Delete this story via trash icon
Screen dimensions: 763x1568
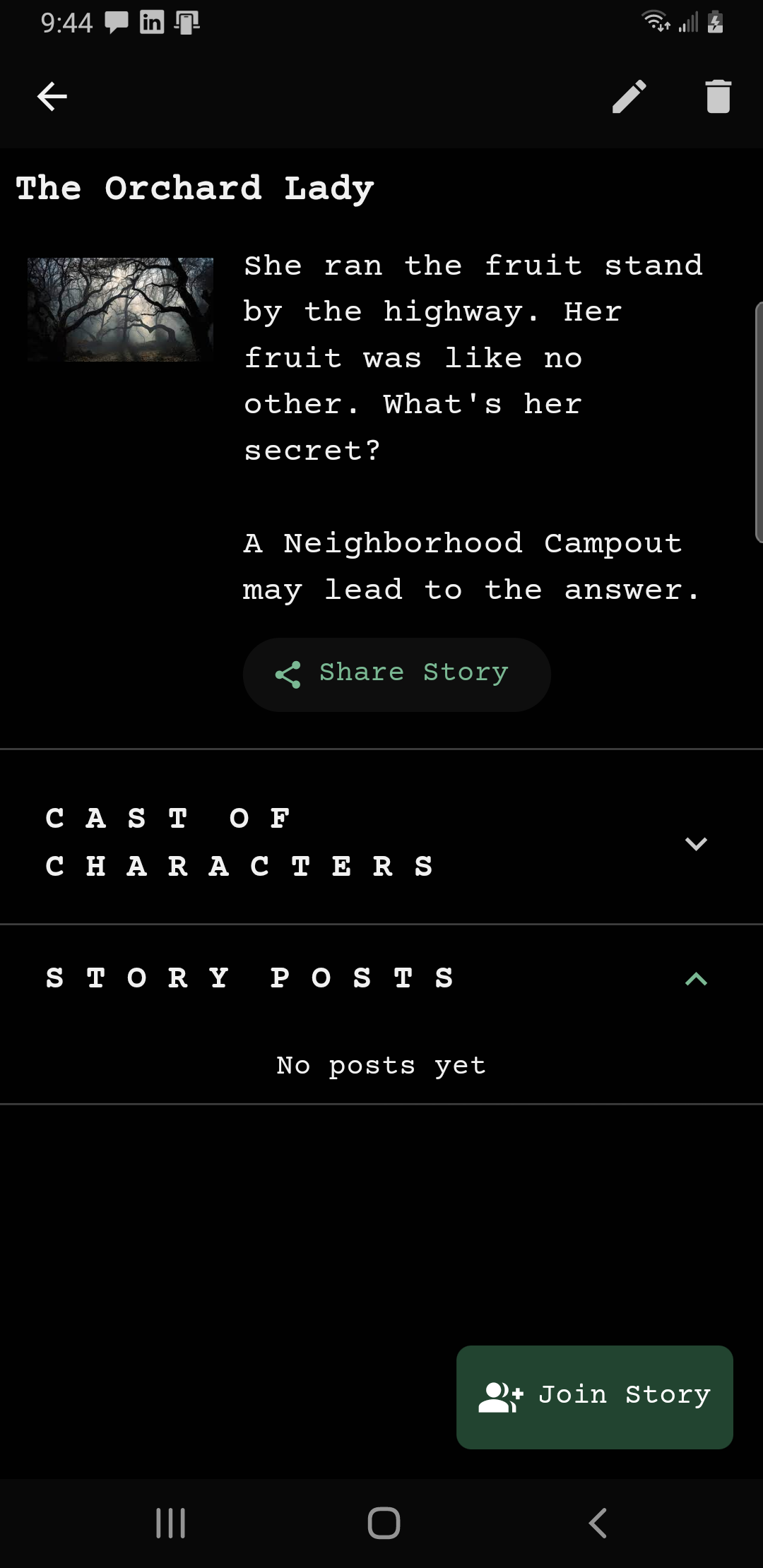tap(718, 96)
